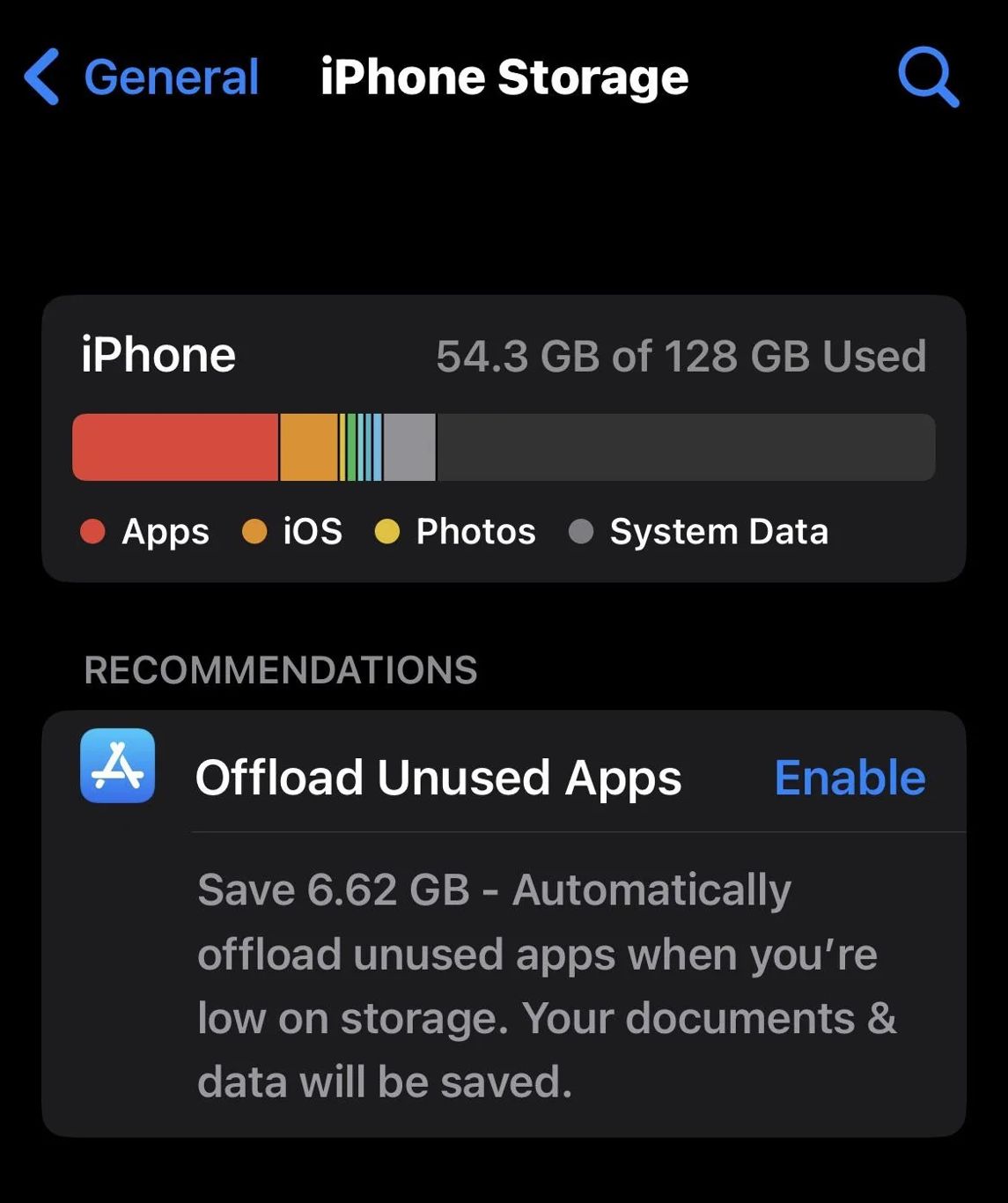This screenshot has height=1203, width=1008.
Task: Click the General back button text
Action: point(171,77)
